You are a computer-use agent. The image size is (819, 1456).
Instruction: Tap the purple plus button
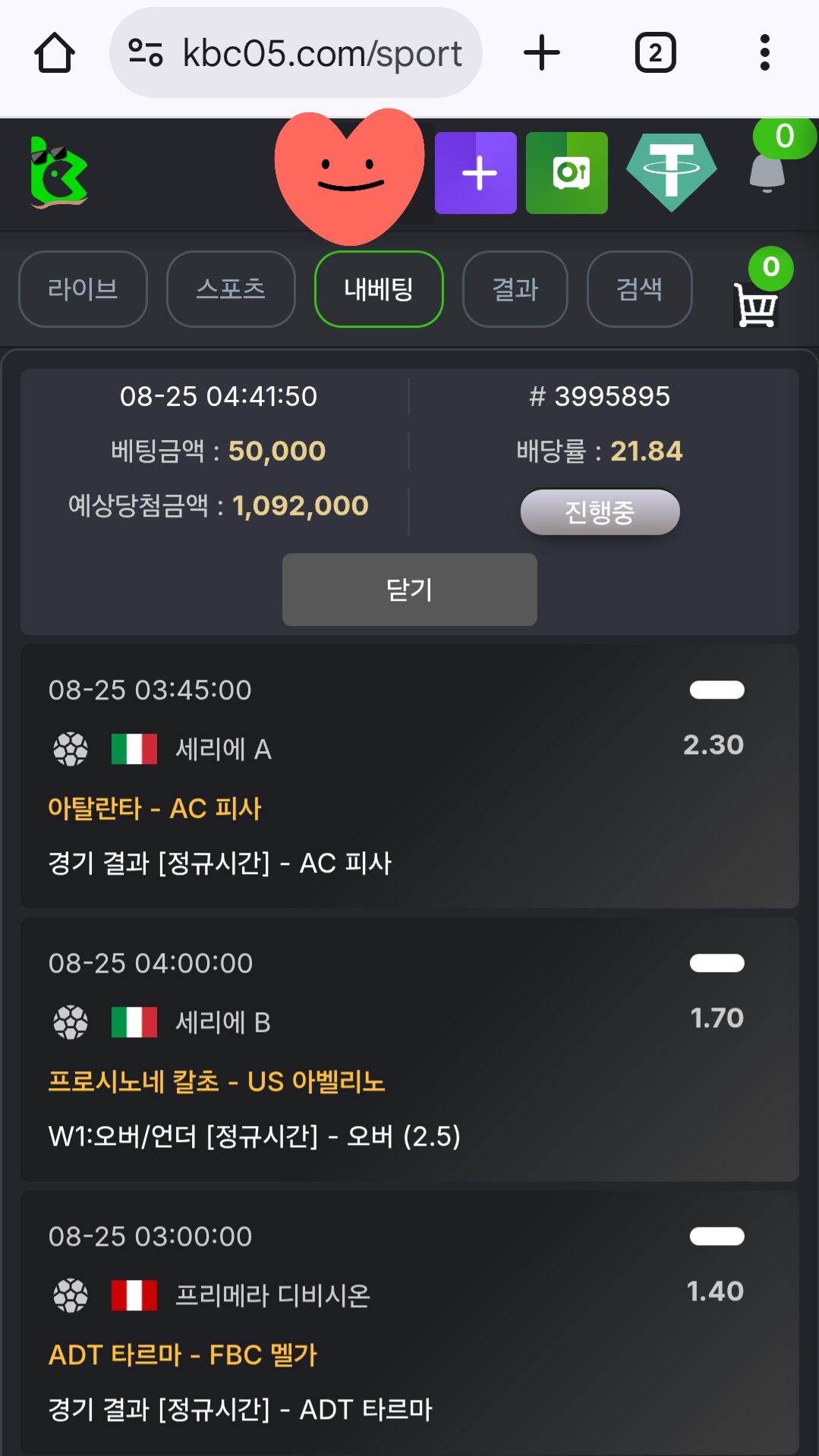(x=476, y=173)
